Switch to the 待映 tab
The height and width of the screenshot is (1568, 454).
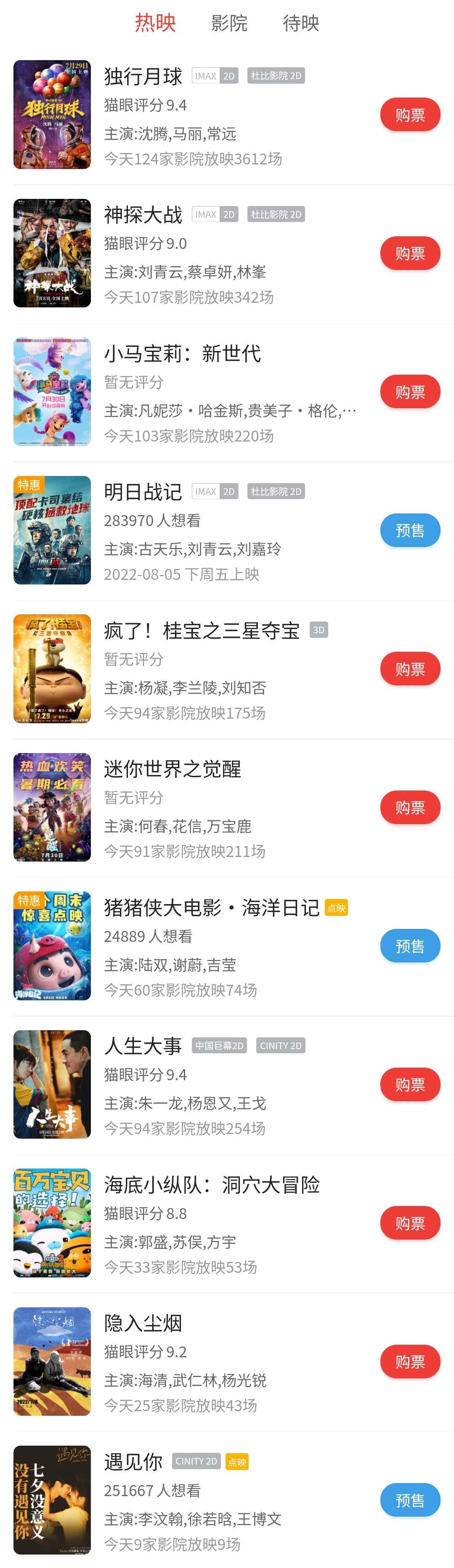(301, 23)
